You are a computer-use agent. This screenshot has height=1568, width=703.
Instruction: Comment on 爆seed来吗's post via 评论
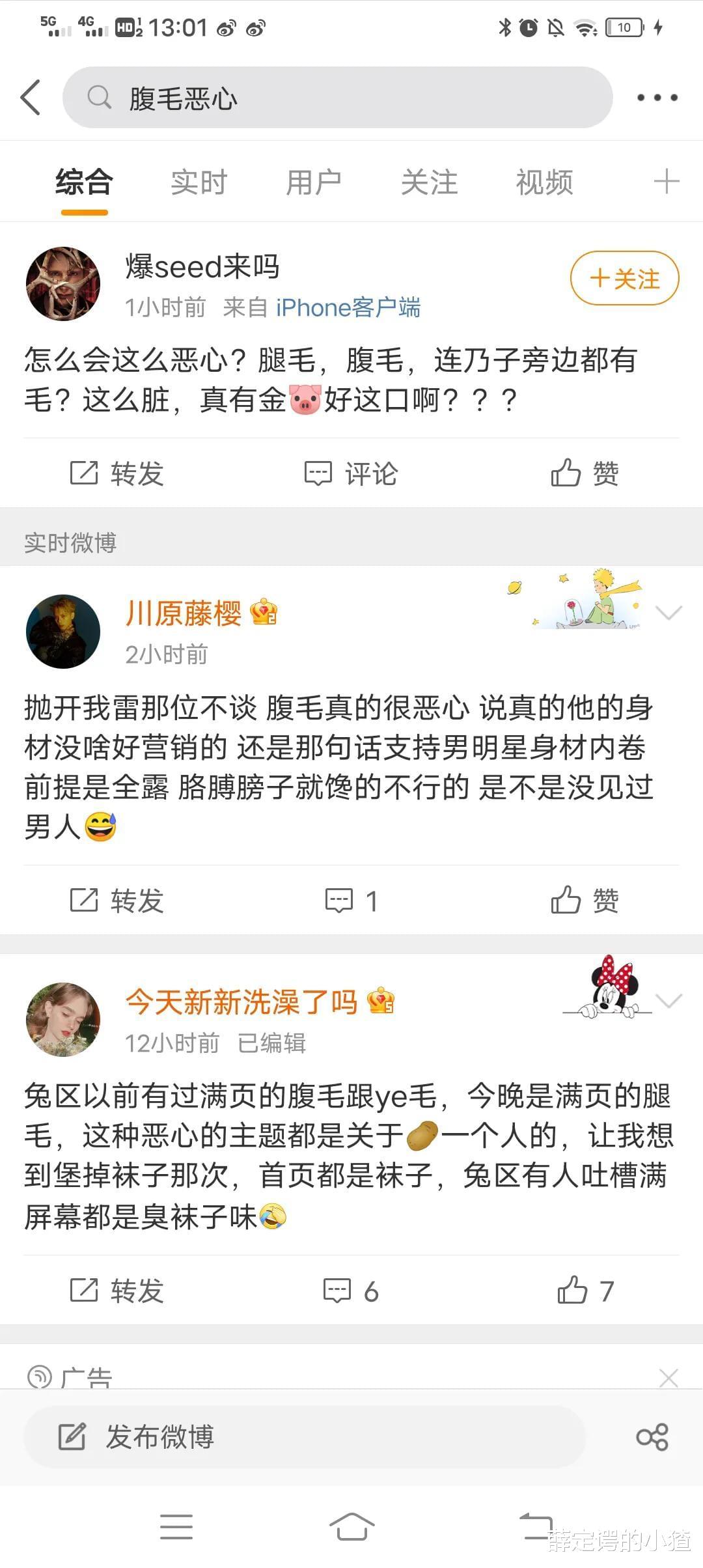coord(351,473)
